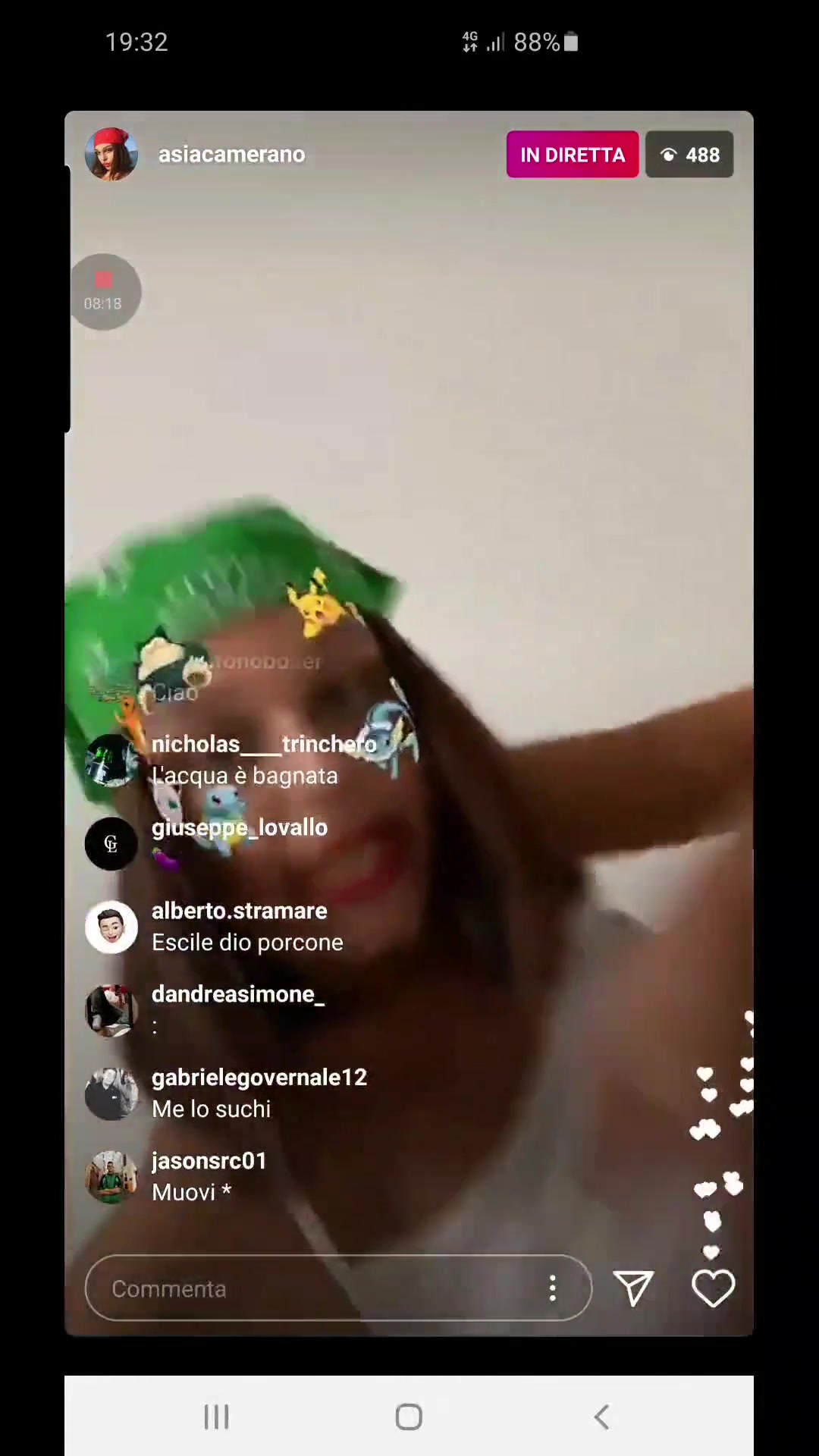This screenshot has height=1456, width=819.
Task: Open asiacamerano's profile picture
Action: tap(111, 154)
